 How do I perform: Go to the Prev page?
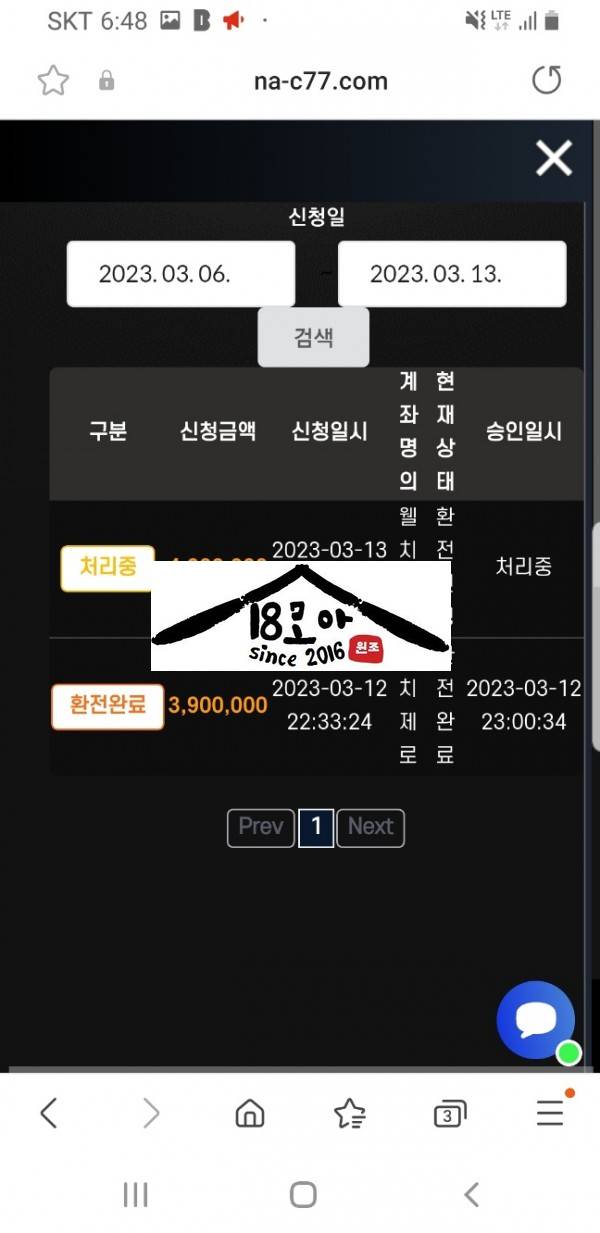(x=261, y=827)
